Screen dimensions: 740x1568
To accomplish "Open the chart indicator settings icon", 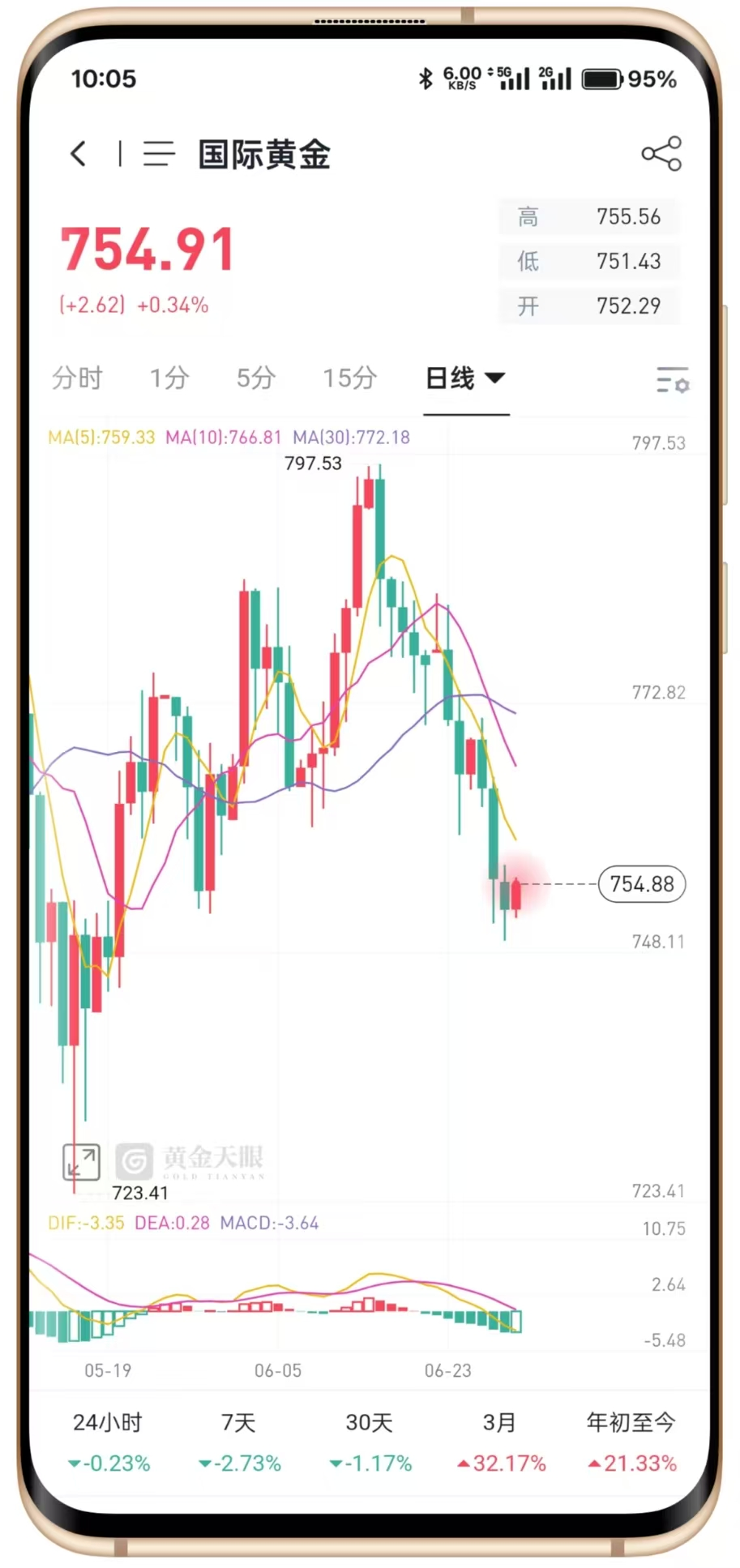I will pyautogui.click(x=672, y=379).
